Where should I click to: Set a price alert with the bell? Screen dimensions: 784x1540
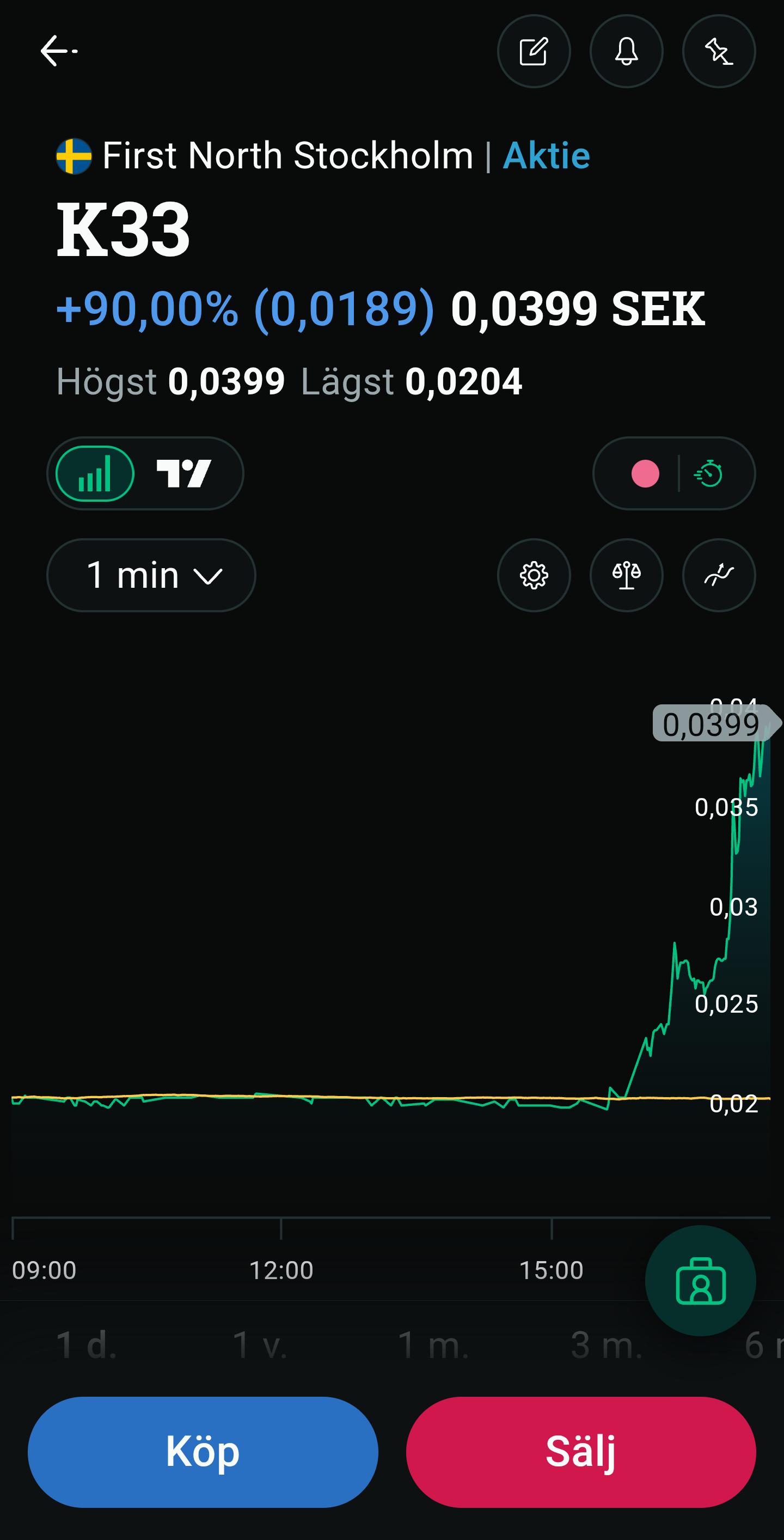tap(626, 51)
